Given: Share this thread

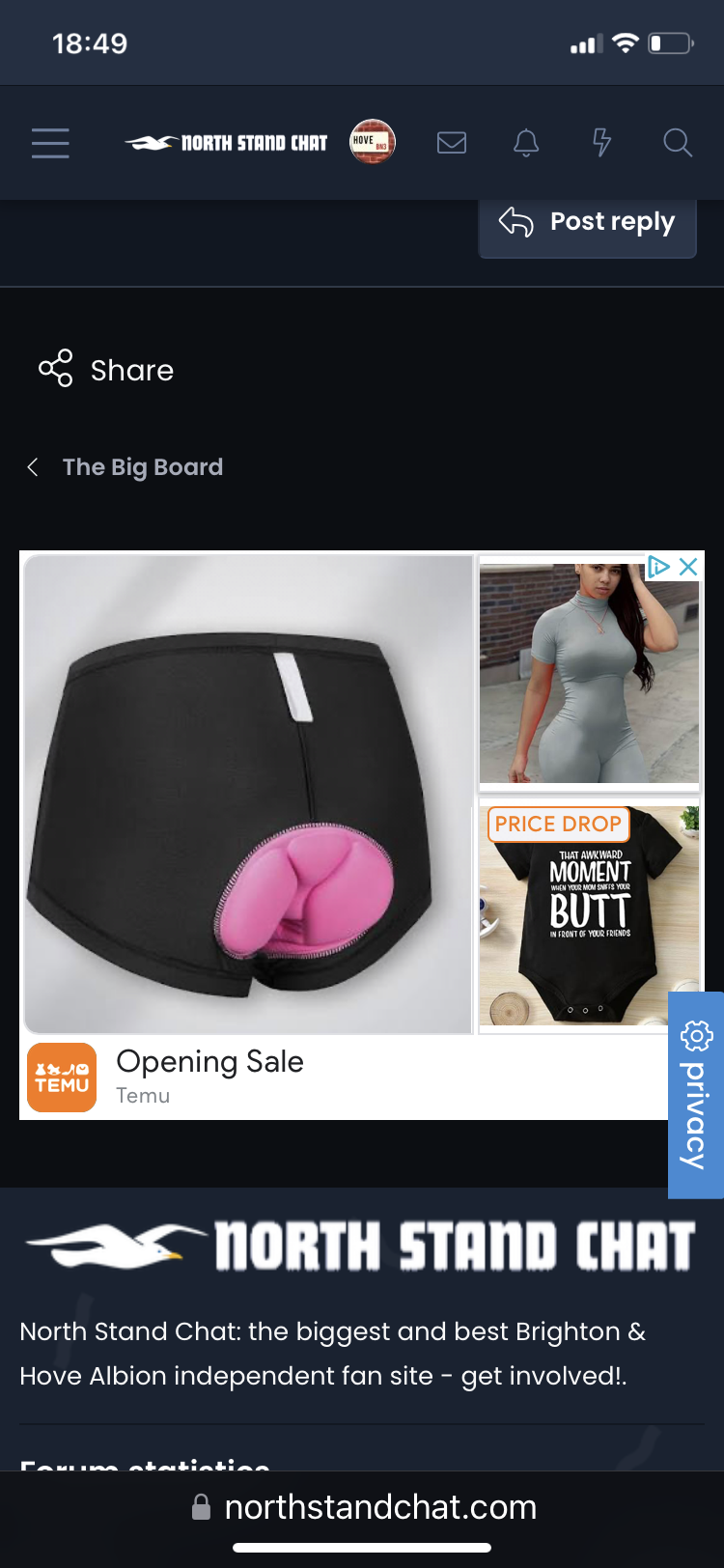Looking at the screenshot, I should click(x=106, y=370).
